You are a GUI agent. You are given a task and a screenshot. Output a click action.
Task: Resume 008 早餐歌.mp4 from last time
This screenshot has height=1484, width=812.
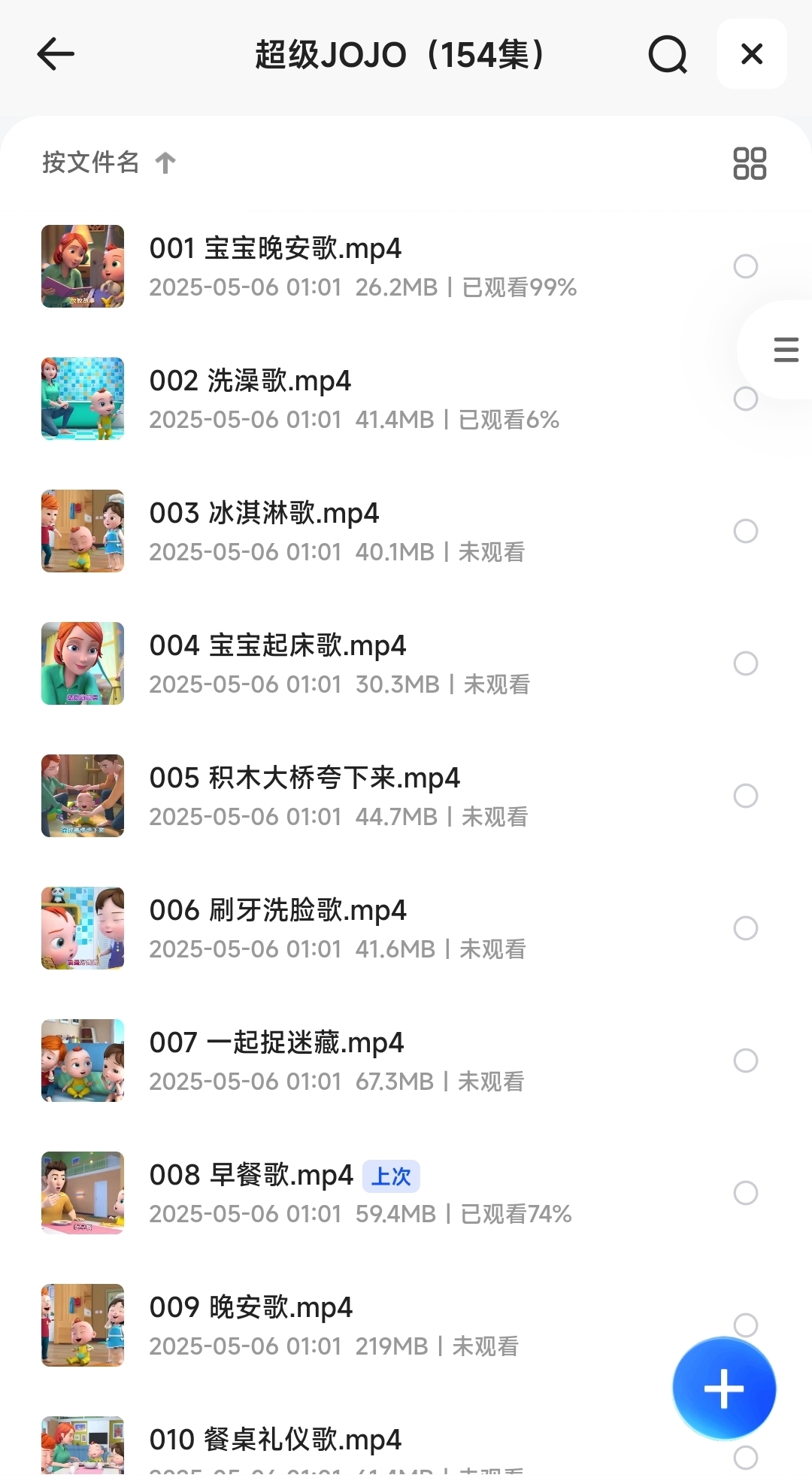(x=251, y=1176)
